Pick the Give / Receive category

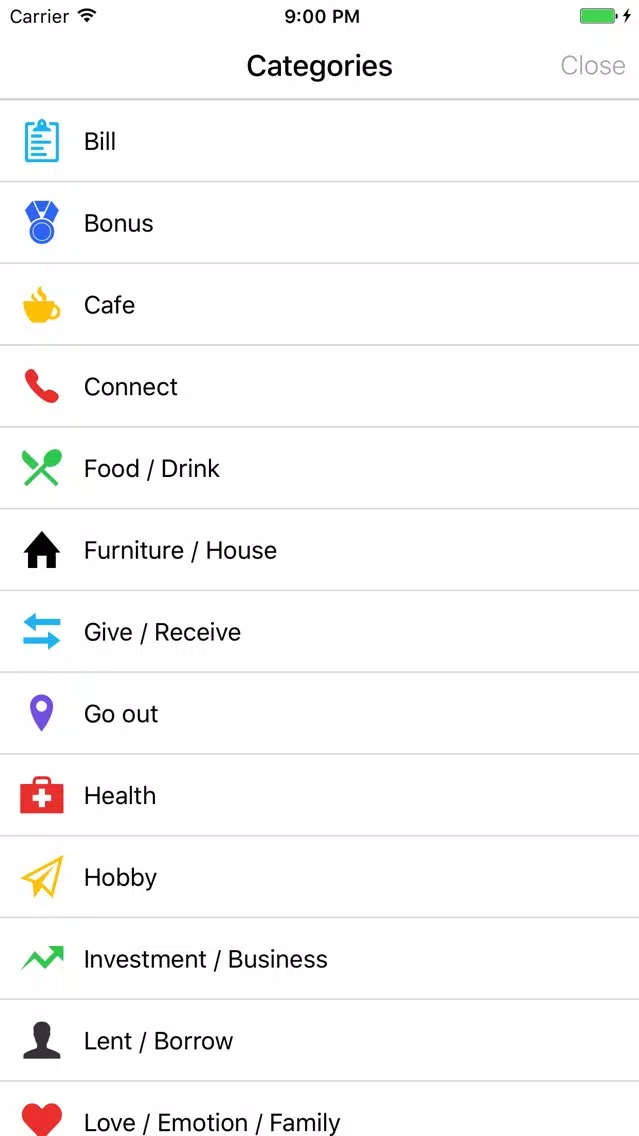(320, 632)
